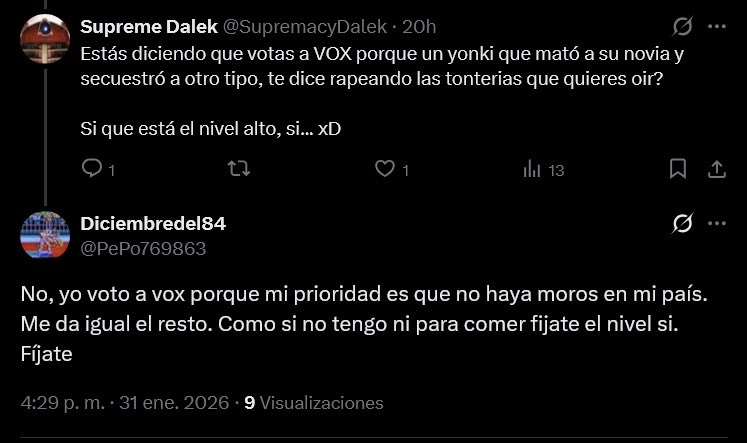The height and width of the screenshot is (443, 747).
Task: Open Grok icon on Supreme Dalek's tweet
Action: pyautogui.click(x=684, y=26)
